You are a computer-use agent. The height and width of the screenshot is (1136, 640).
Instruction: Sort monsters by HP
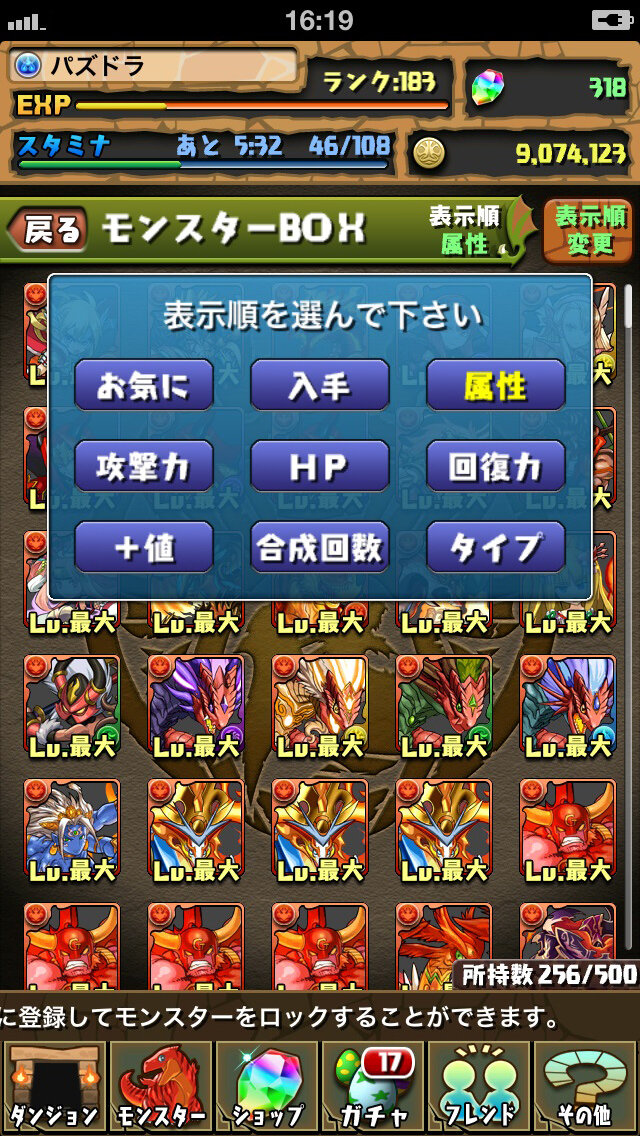pos(319,466)
